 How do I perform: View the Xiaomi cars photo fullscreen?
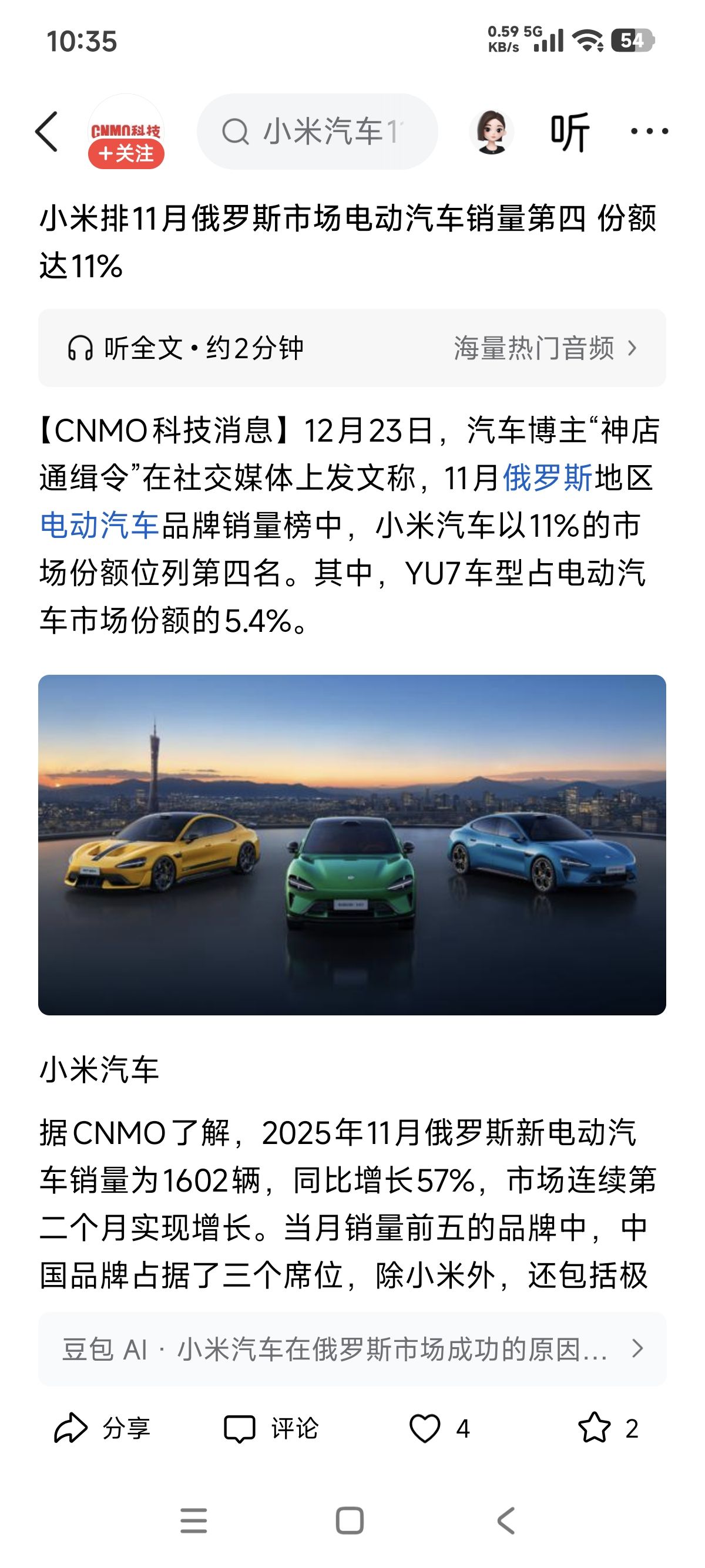coord(352,844)
